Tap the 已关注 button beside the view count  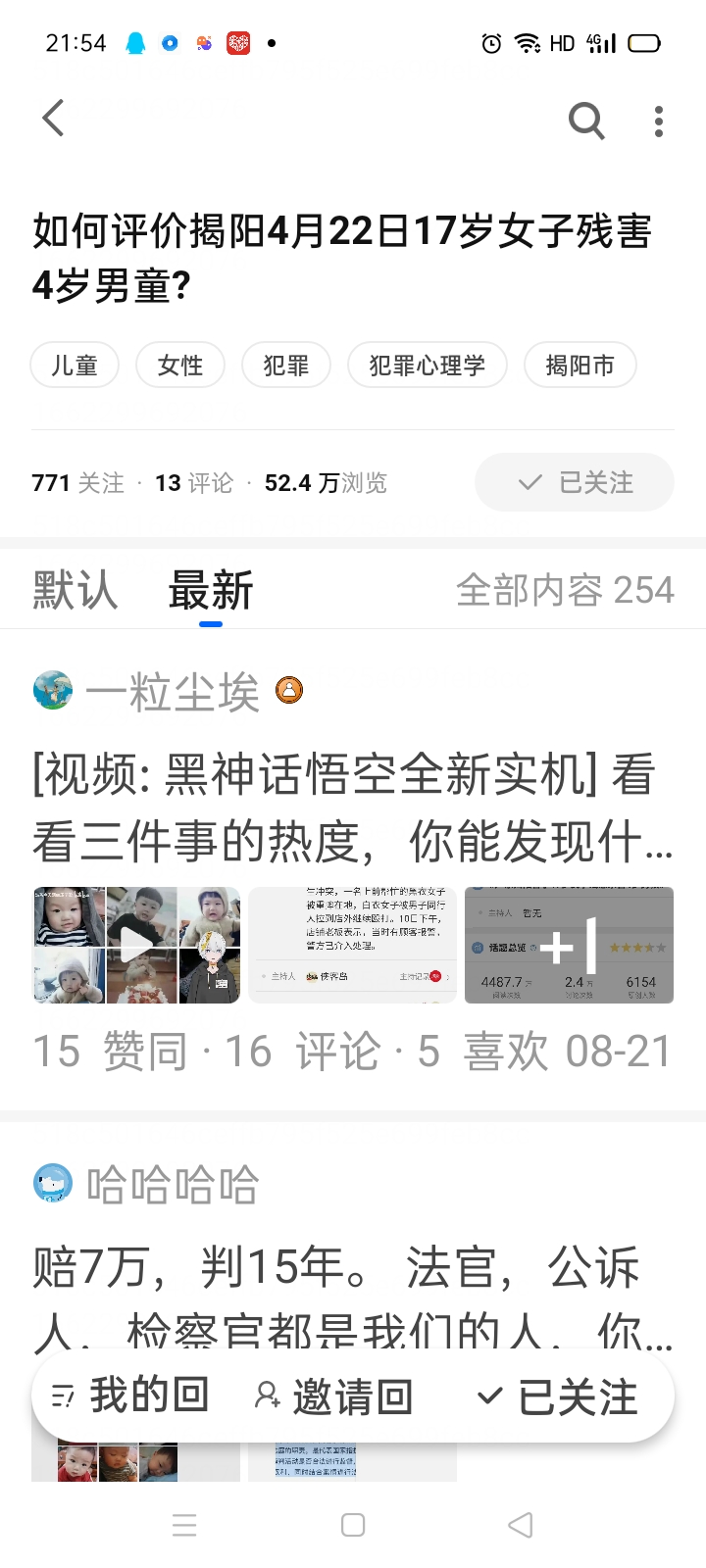(x=575, y=482)
